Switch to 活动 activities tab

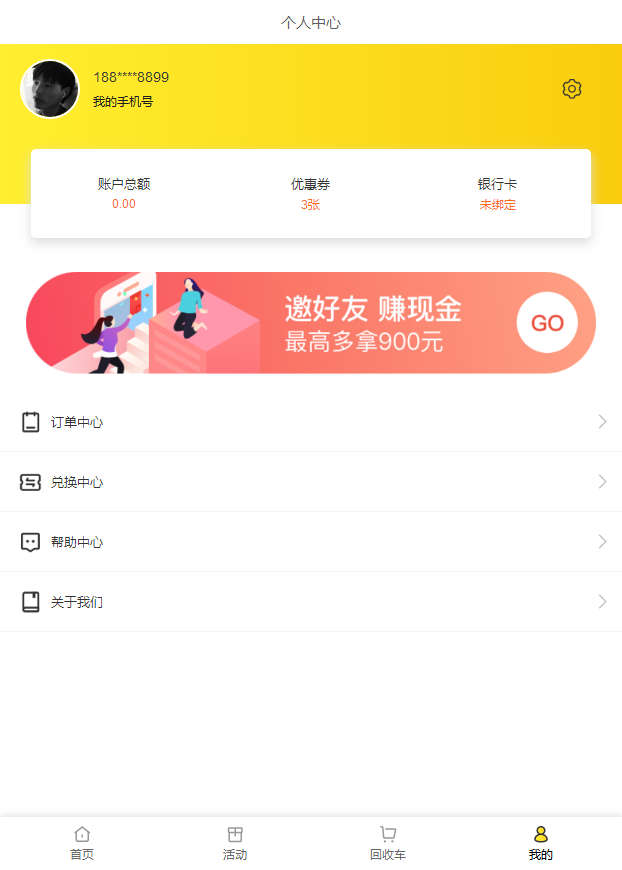coord(235,843)
